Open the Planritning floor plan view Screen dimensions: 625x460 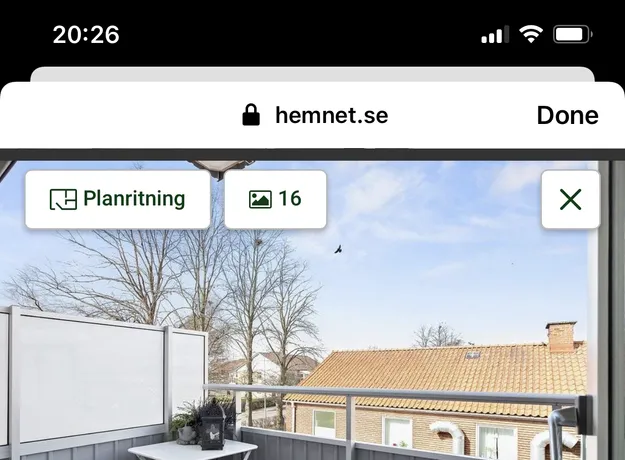tap(118, 199)
